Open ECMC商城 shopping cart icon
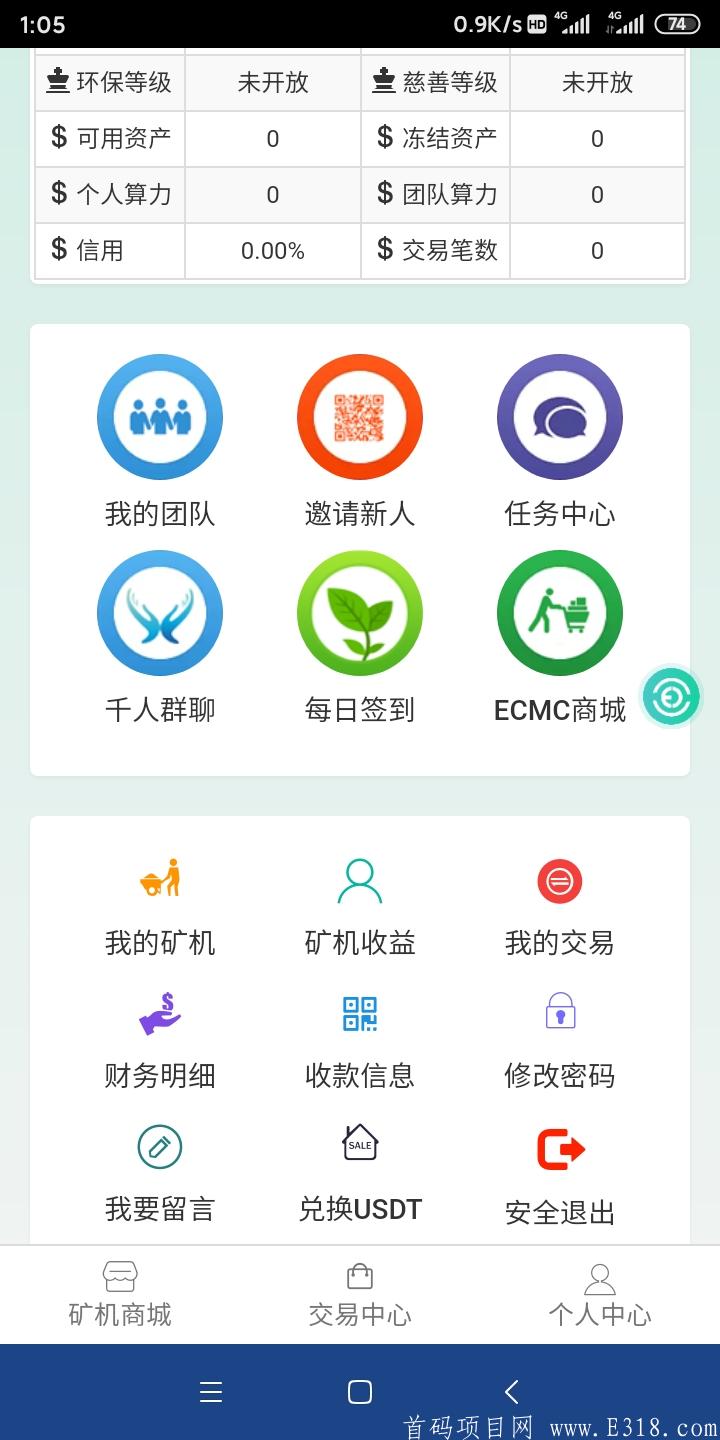 559,612
